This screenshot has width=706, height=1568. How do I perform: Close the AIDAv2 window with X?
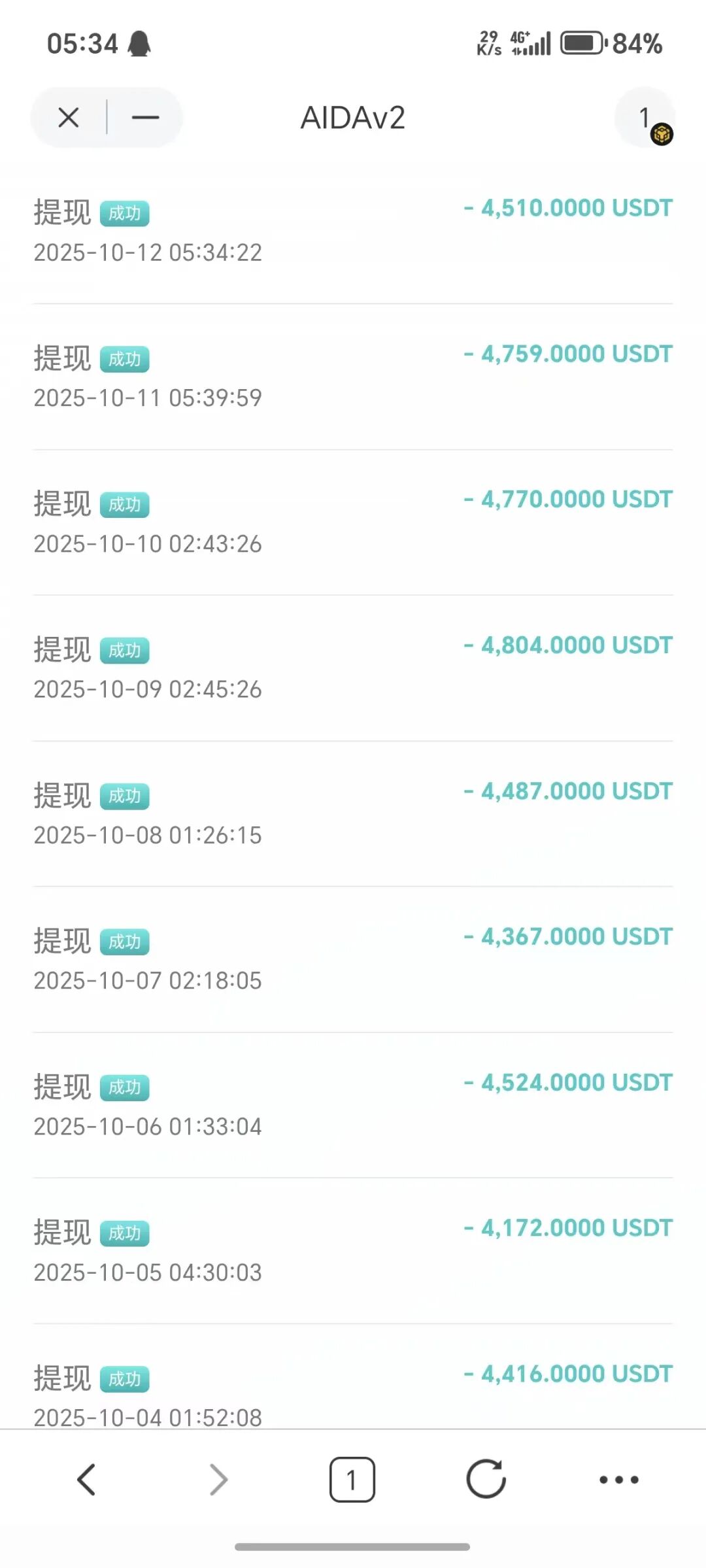[x=68, y=118]
